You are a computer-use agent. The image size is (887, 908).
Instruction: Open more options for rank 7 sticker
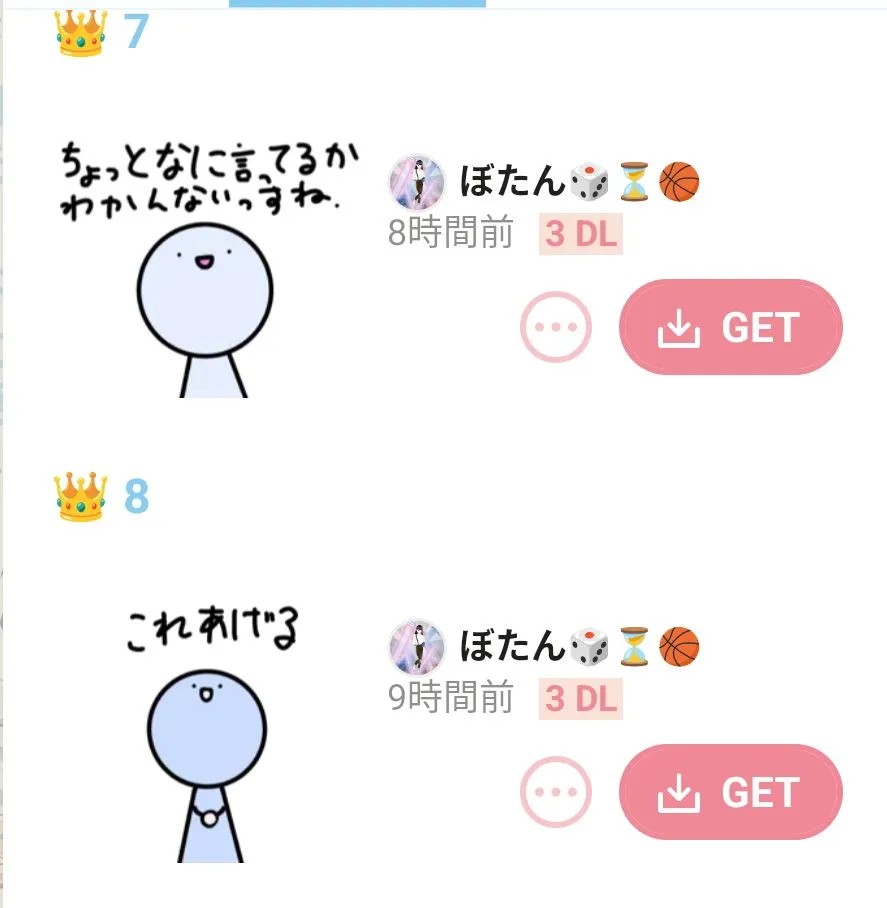point(556,327)
